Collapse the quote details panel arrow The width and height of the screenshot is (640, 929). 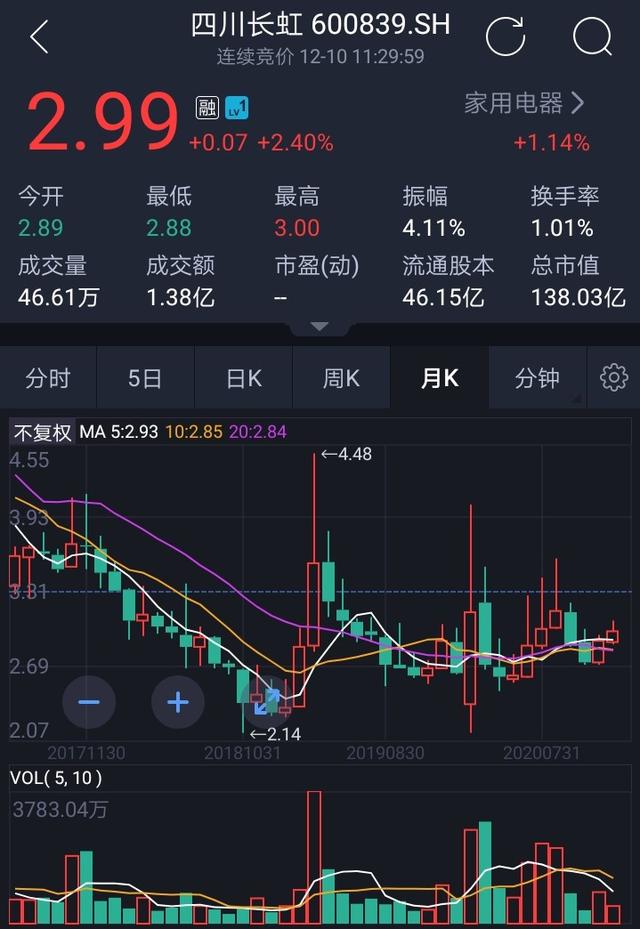[319, 327]
